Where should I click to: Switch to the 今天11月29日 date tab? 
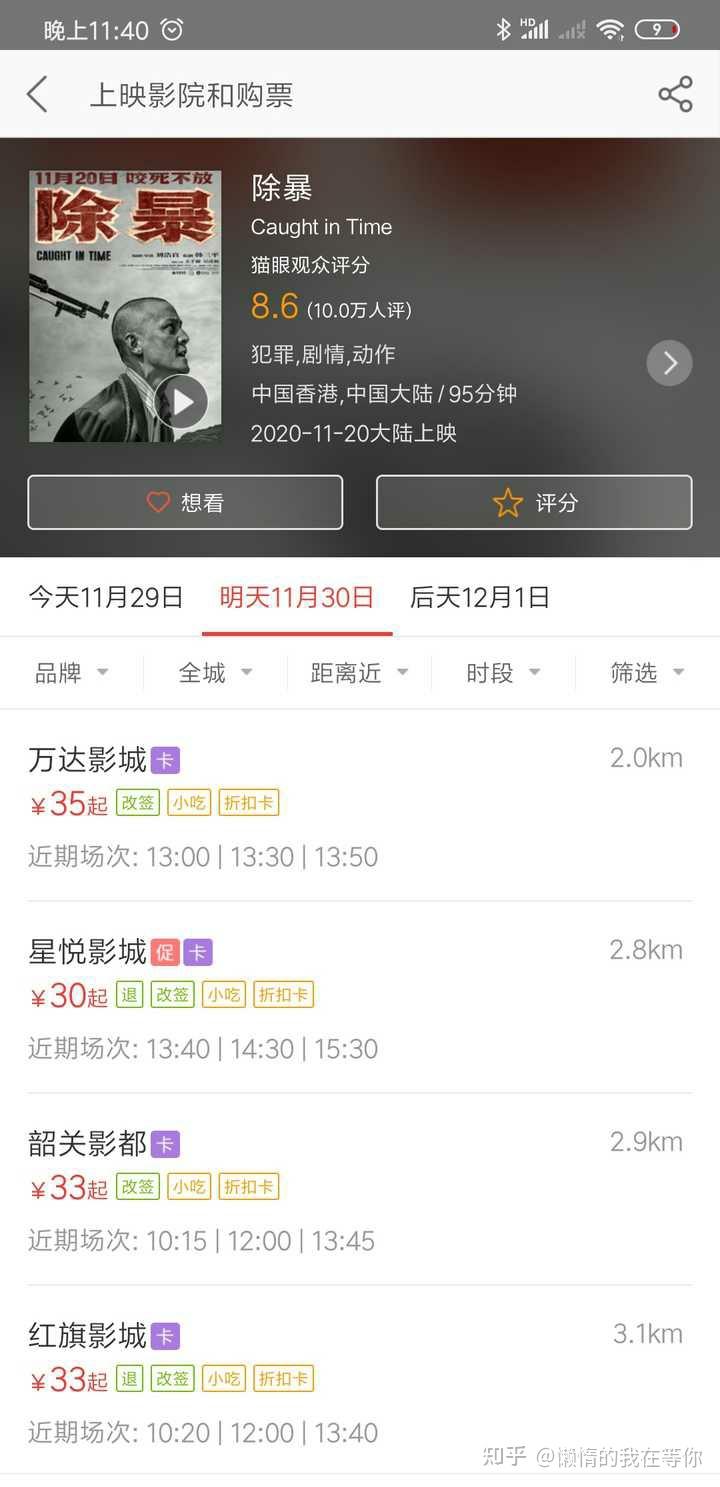106,598
